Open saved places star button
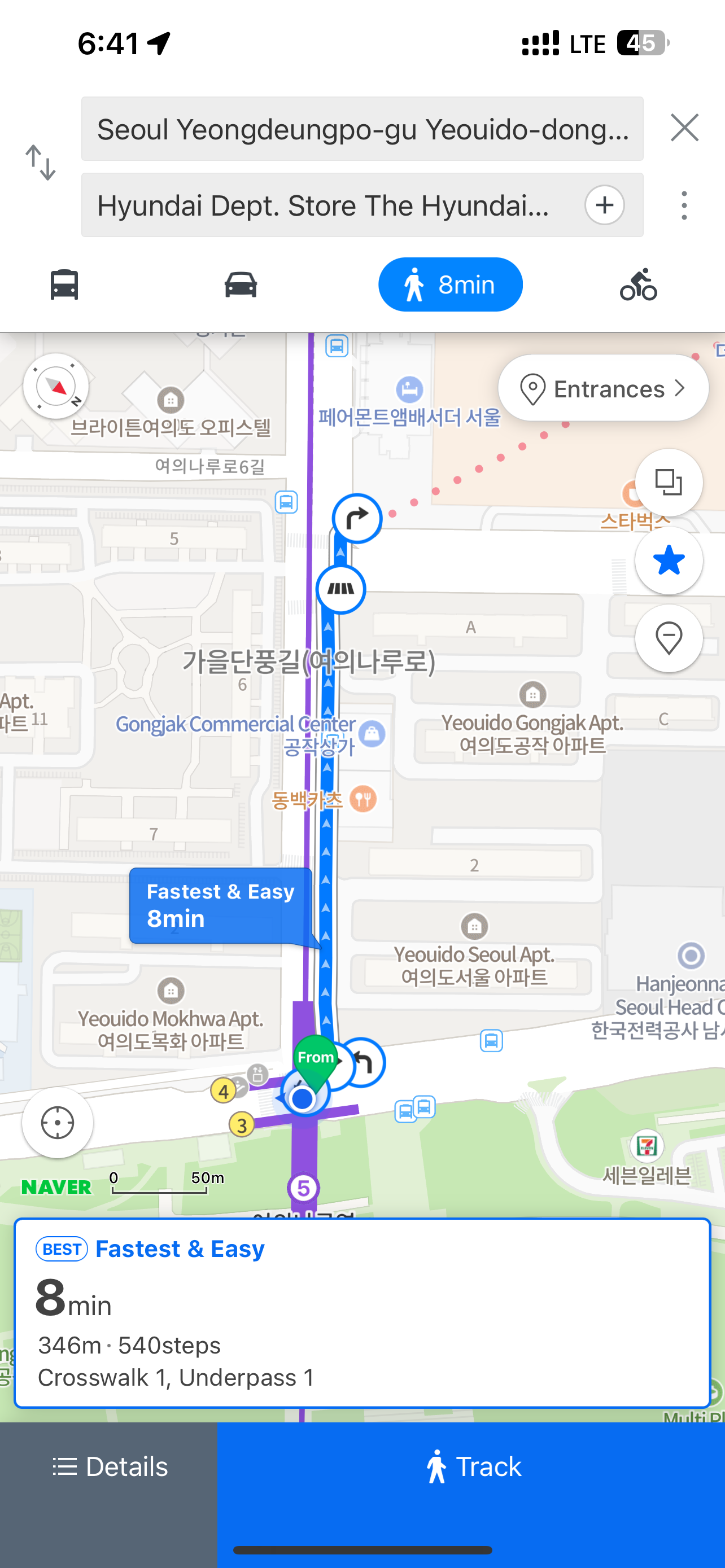Viewport: 725px width, 1568px height. point(669,560)
